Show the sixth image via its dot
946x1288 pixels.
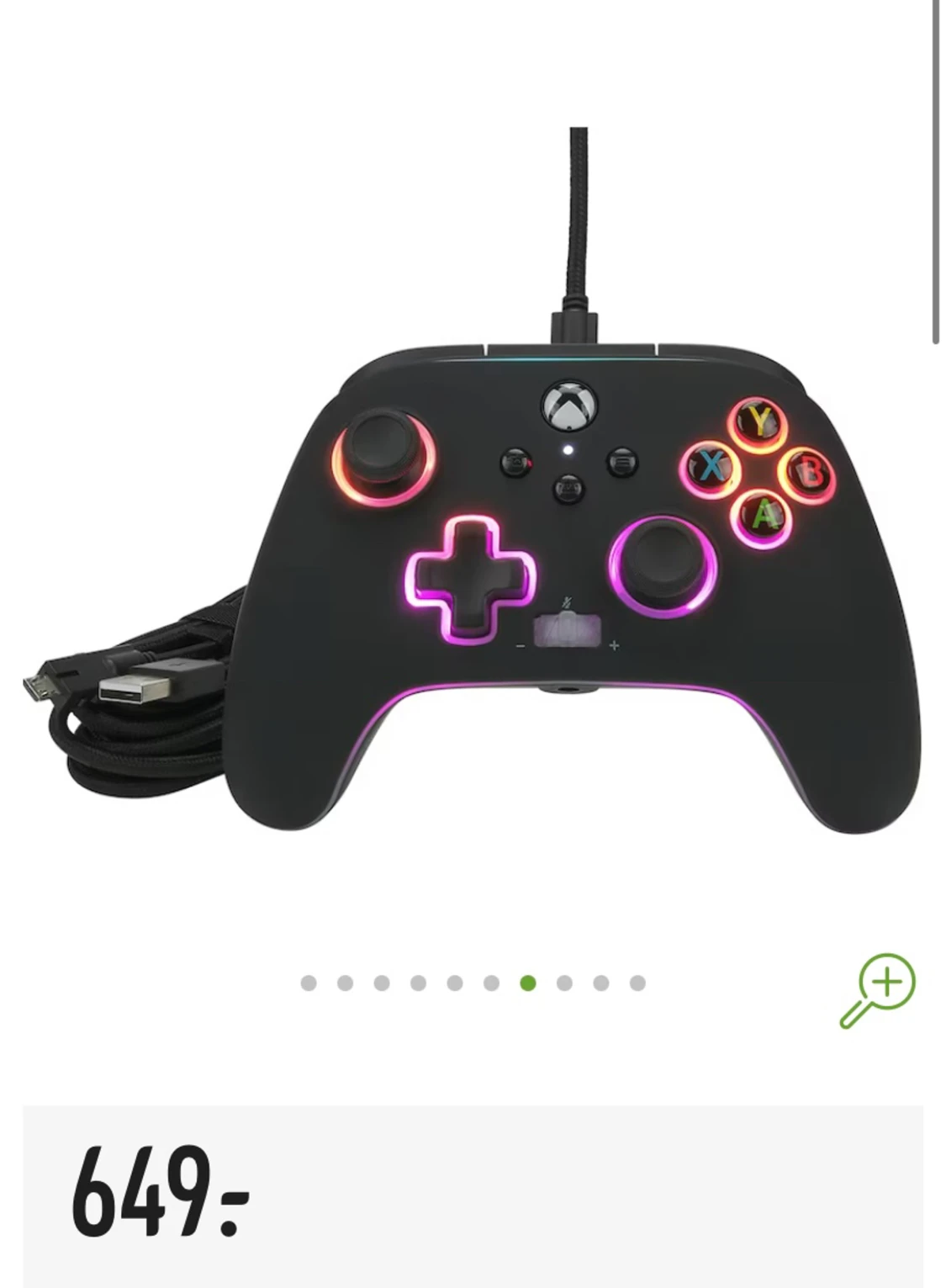(491, 983)
